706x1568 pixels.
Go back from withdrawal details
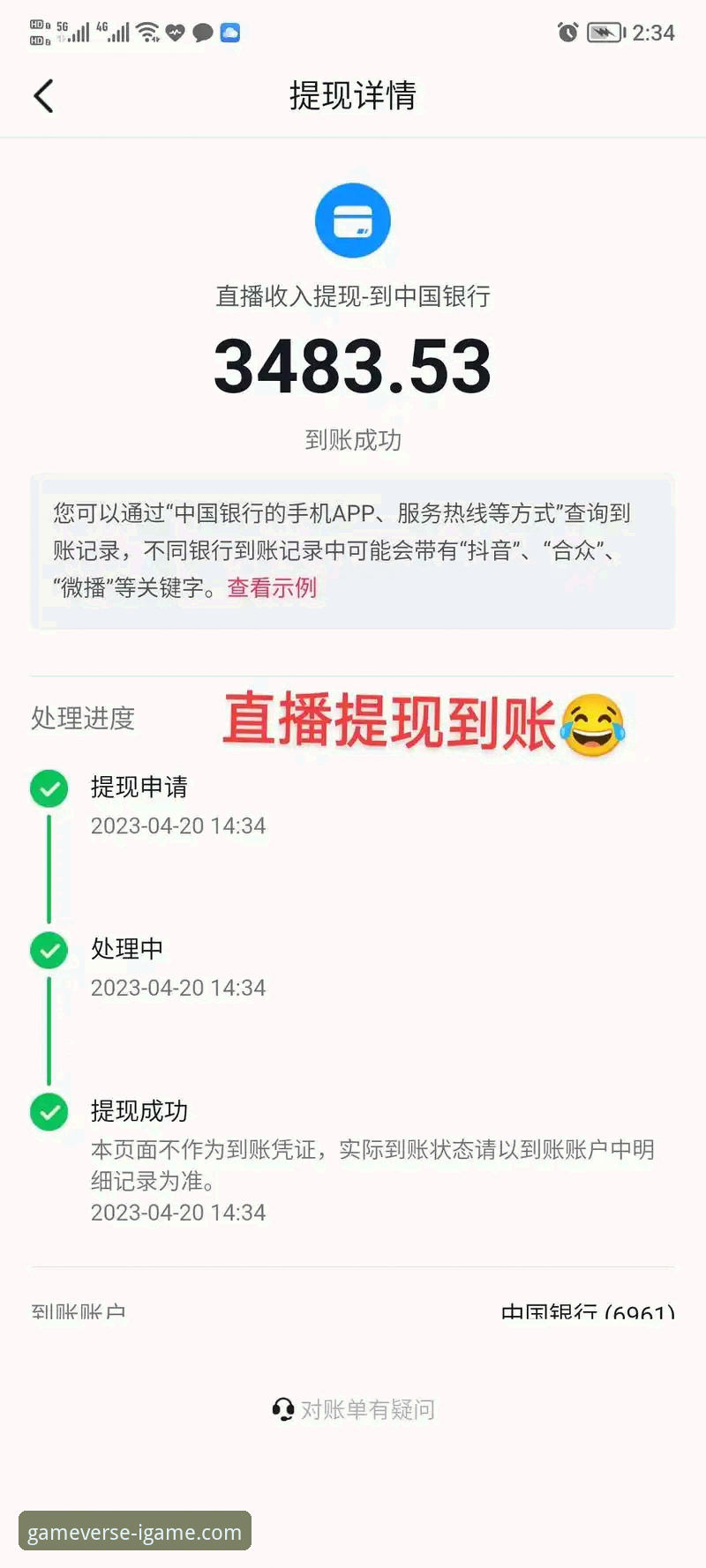tap(44, 96)
